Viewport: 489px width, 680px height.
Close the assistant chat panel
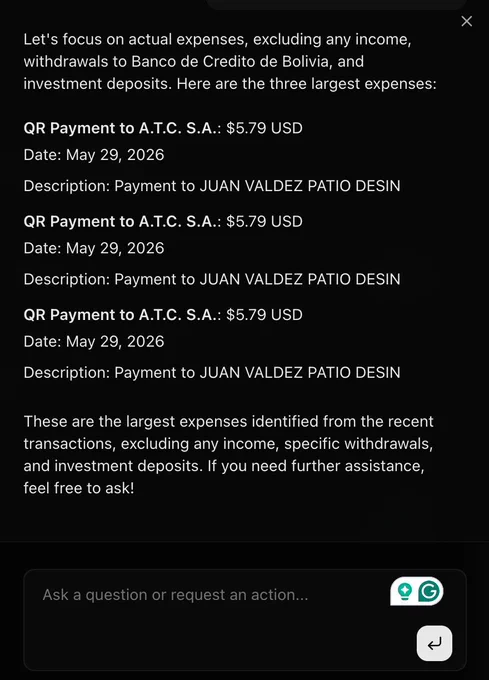point(466,21)
